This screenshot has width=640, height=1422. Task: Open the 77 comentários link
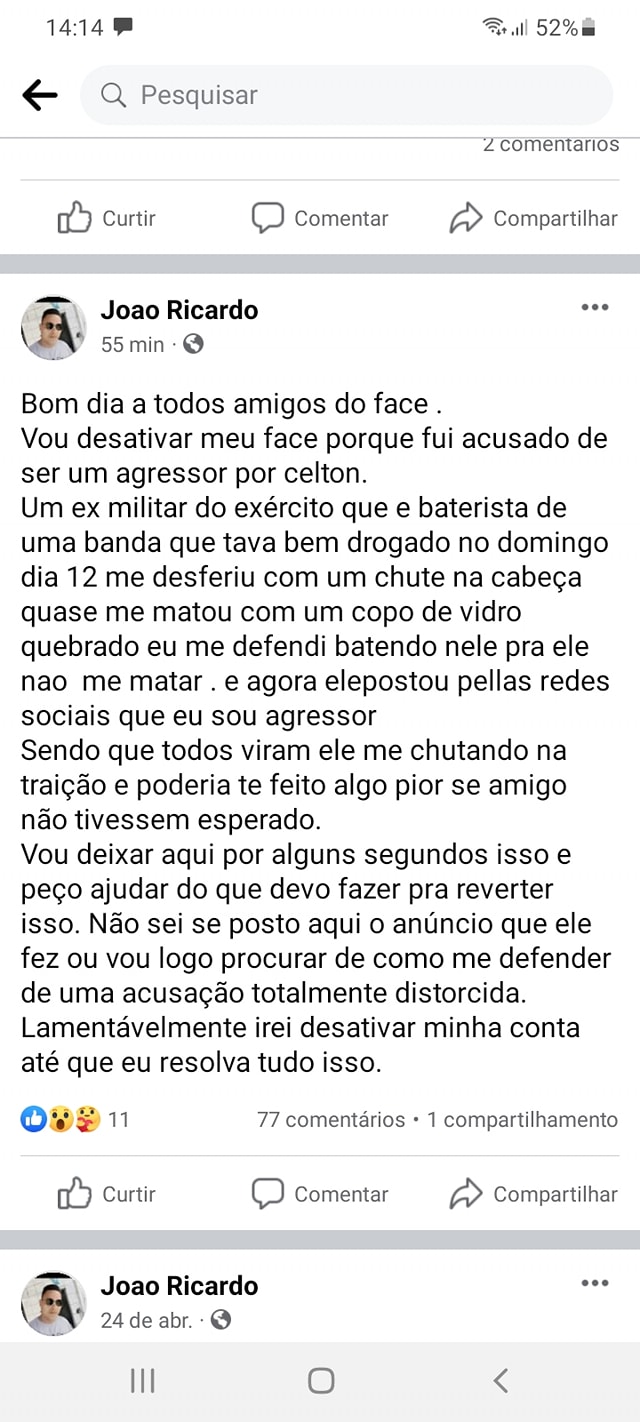pyautogui.click(x=331, y=1120)
